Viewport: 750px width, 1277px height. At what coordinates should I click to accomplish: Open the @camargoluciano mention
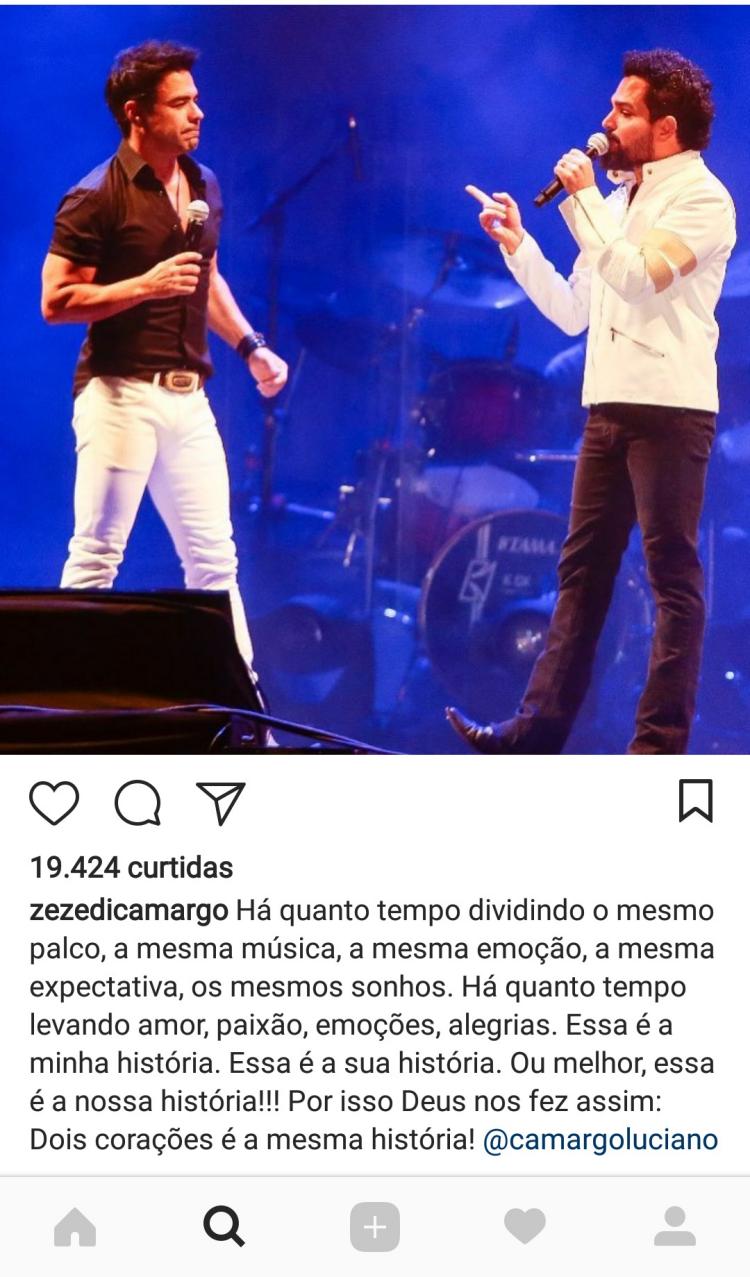point(600,1140)
